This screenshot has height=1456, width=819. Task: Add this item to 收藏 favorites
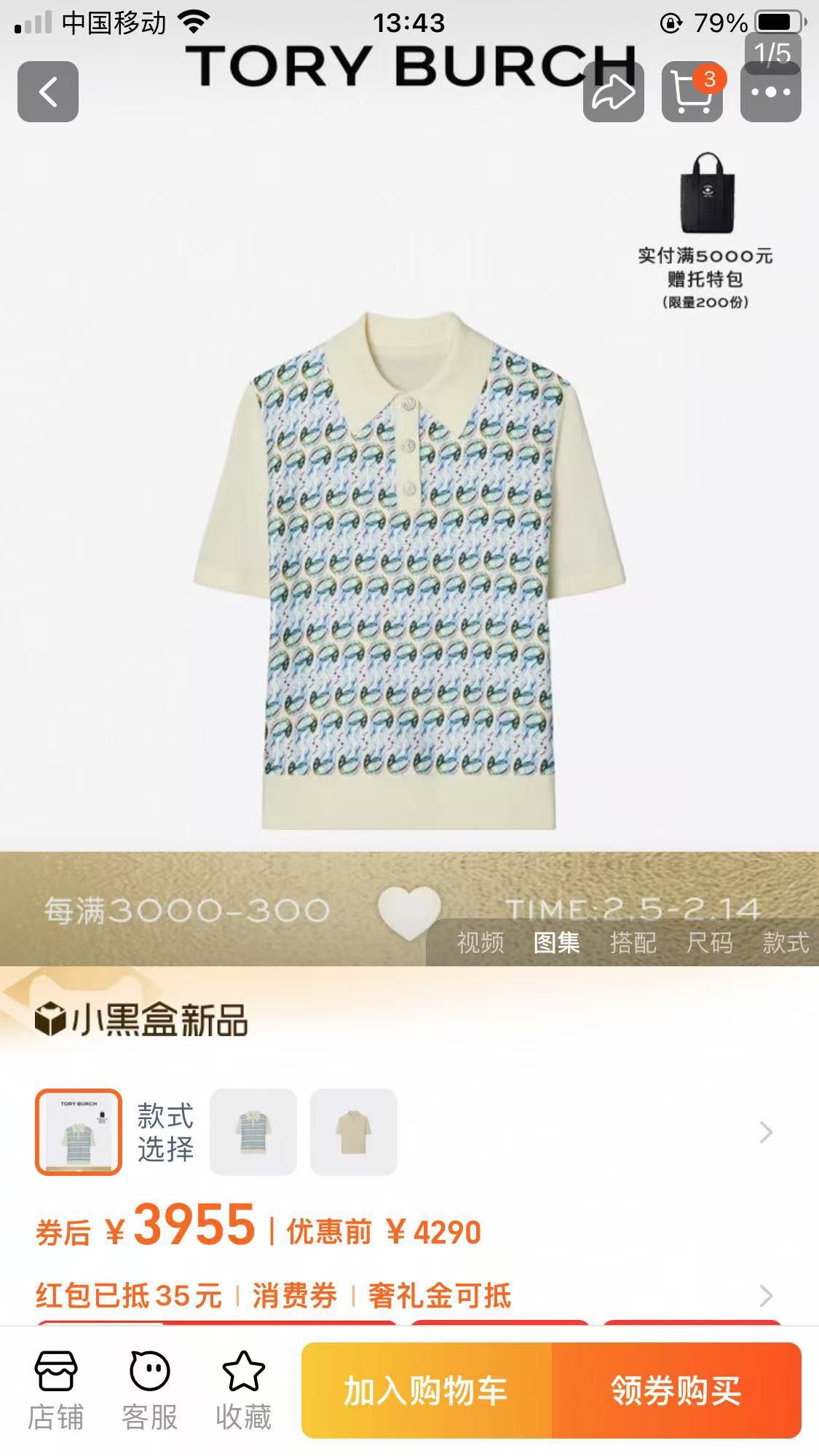pos(243,1391)
